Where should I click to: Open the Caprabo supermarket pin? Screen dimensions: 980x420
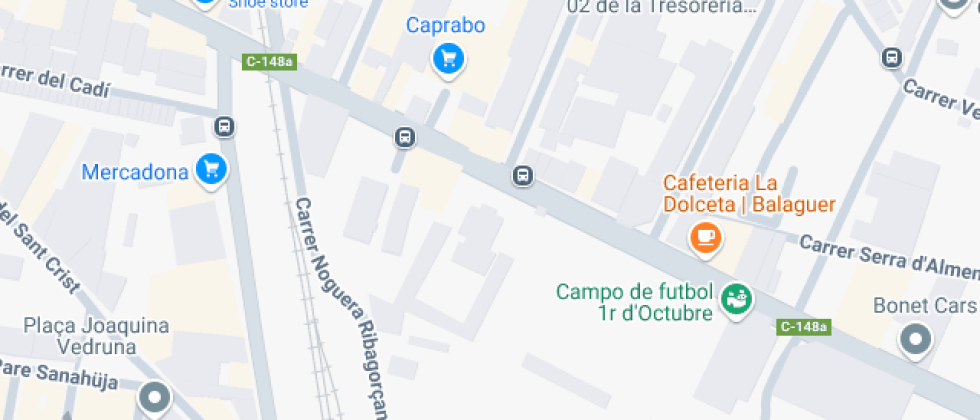pyautogui.click(x=448, y=60)
